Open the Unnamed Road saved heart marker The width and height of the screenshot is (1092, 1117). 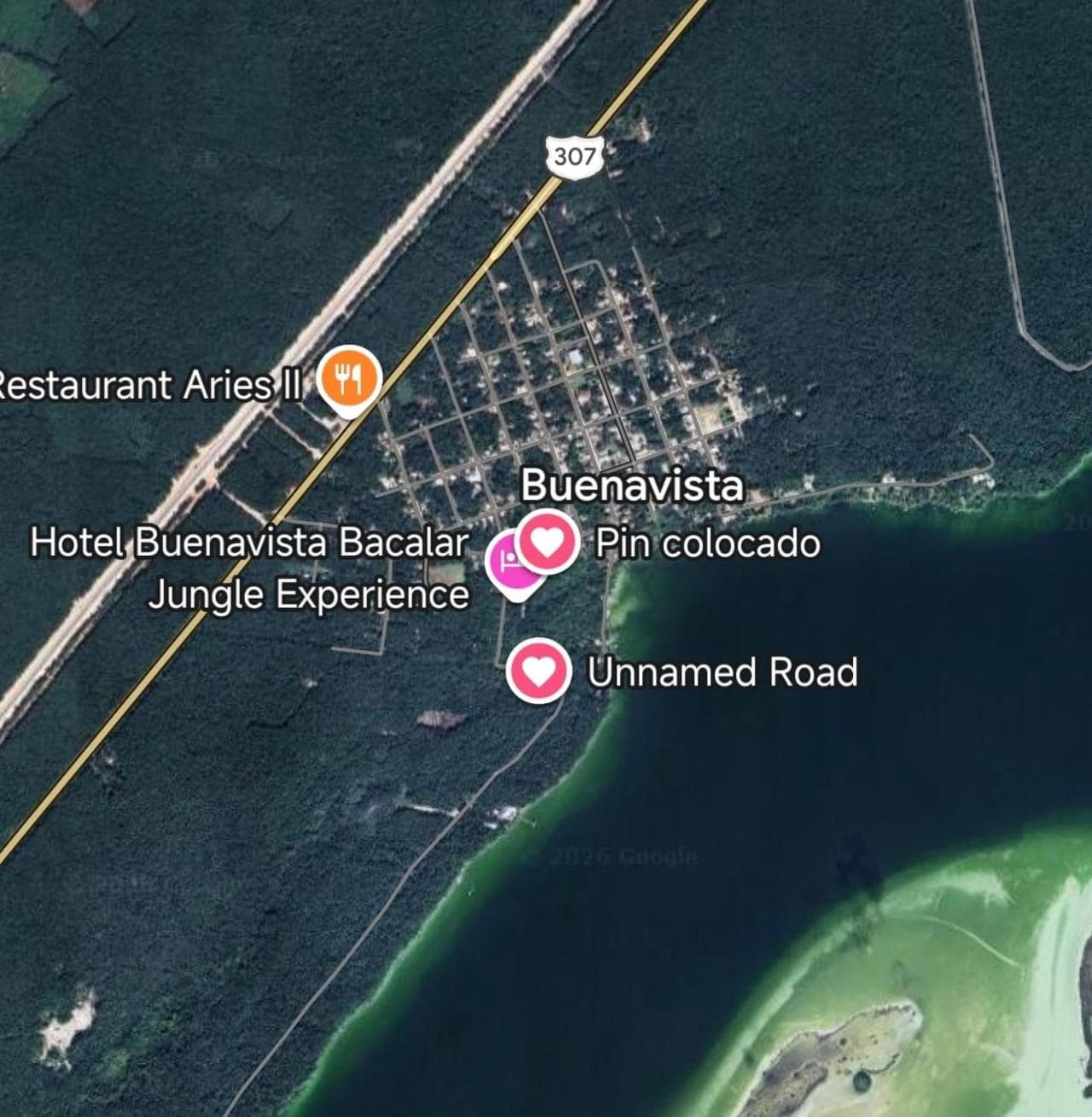click(x=538, y=671)
